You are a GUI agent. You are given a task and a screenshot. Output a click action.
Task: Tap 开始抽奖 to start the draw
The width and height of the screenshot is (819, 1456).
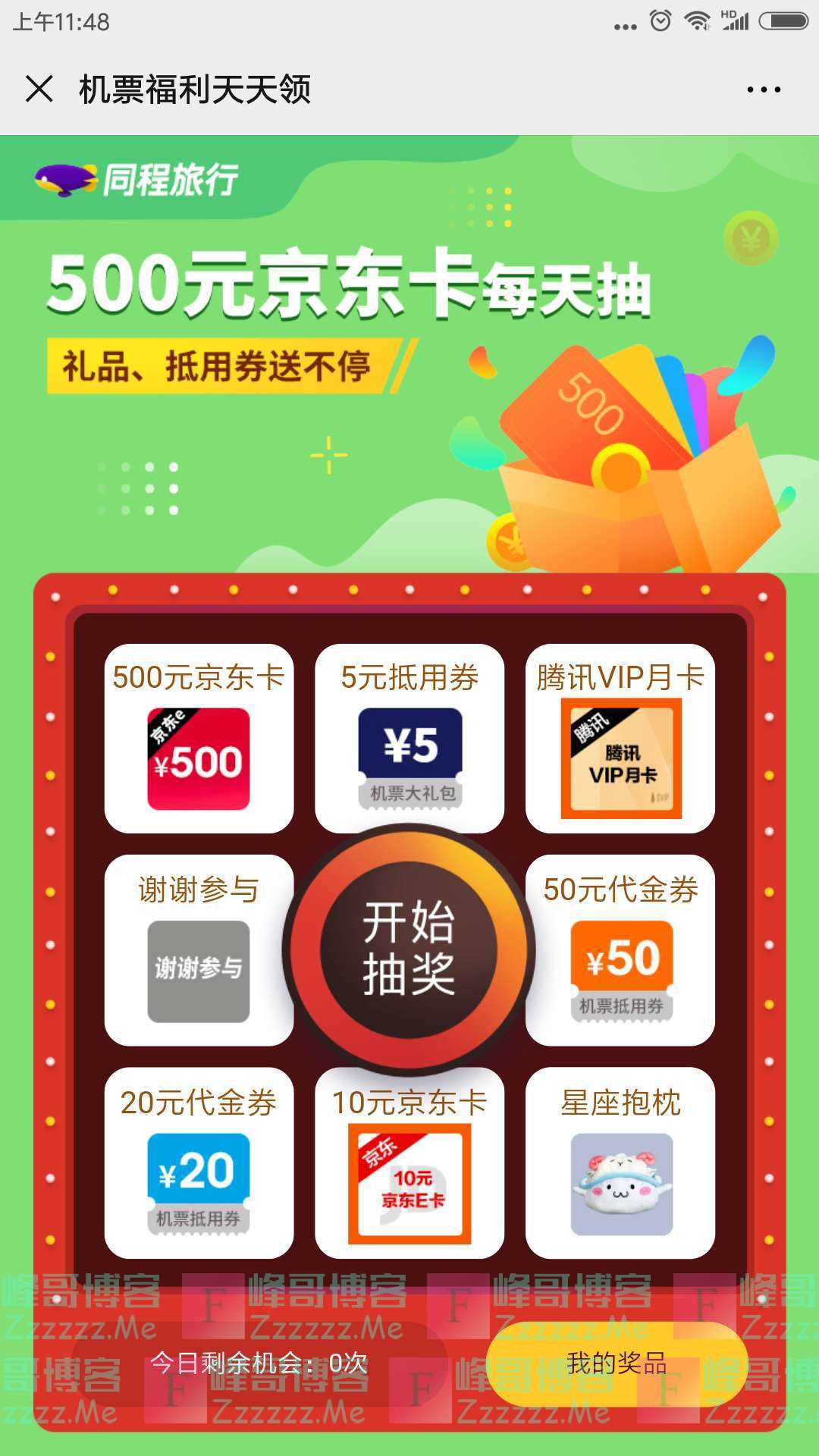point(409,948)
